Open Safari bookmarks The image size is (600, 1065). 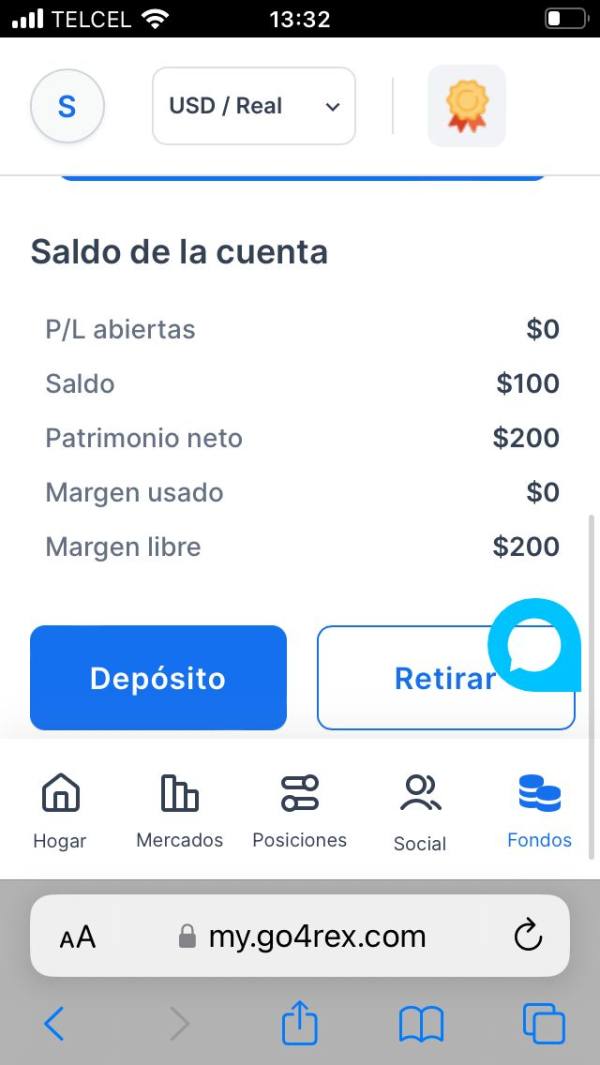[421, 1024]
